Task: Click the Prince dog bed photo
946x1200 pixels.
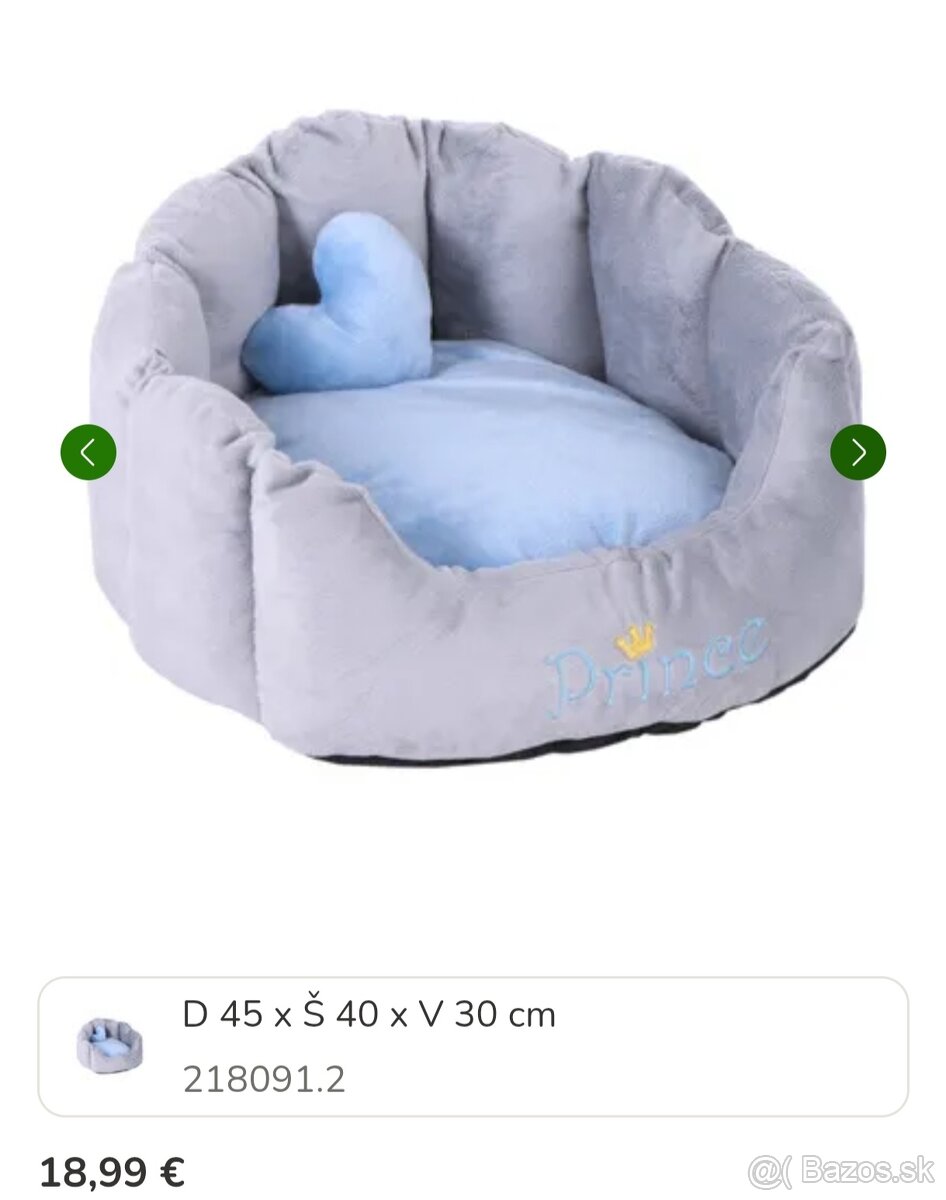Action: tap(470, 440)
